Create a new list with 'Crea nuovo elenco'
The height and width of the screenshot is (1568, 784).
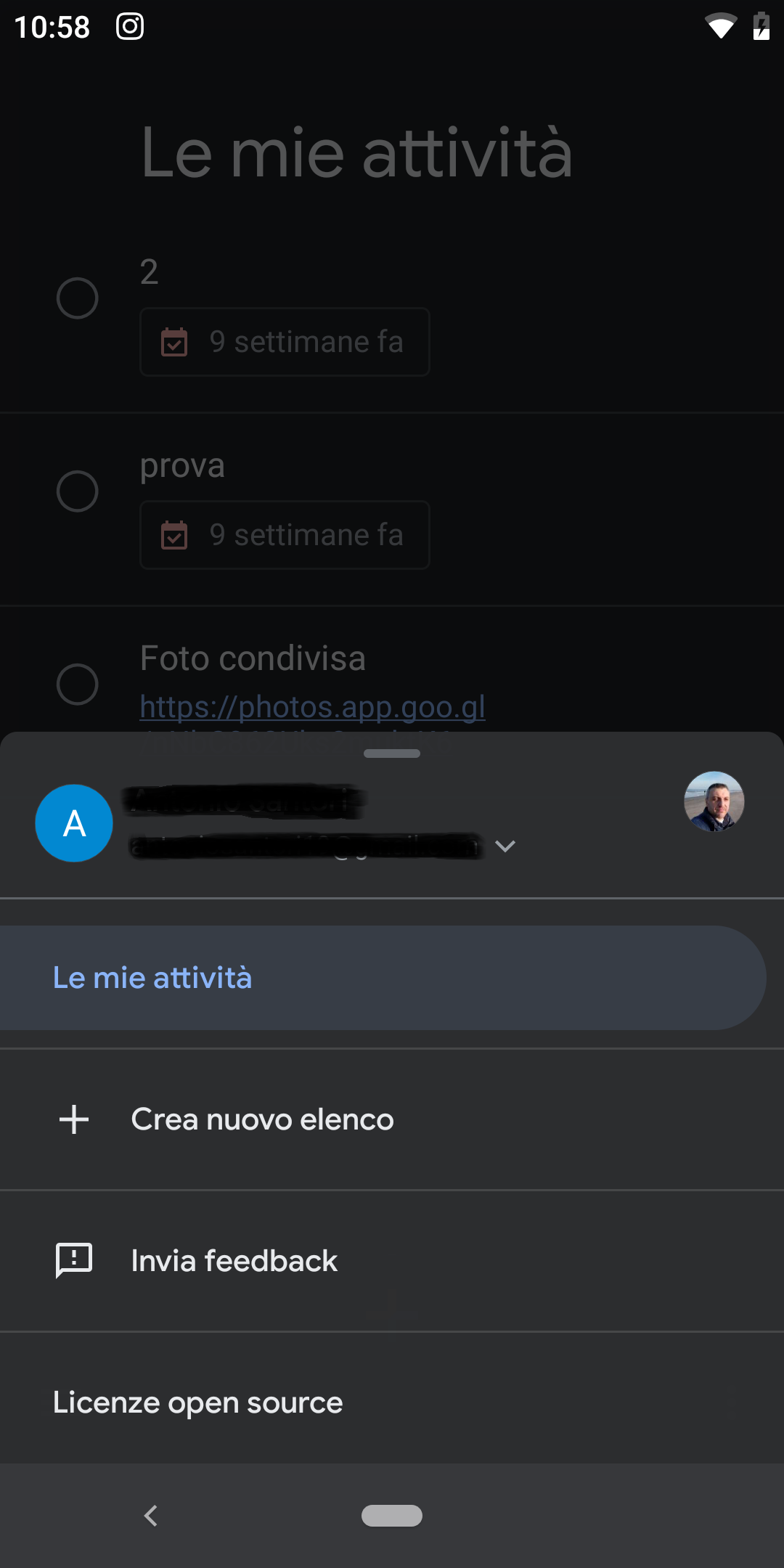262,1119
